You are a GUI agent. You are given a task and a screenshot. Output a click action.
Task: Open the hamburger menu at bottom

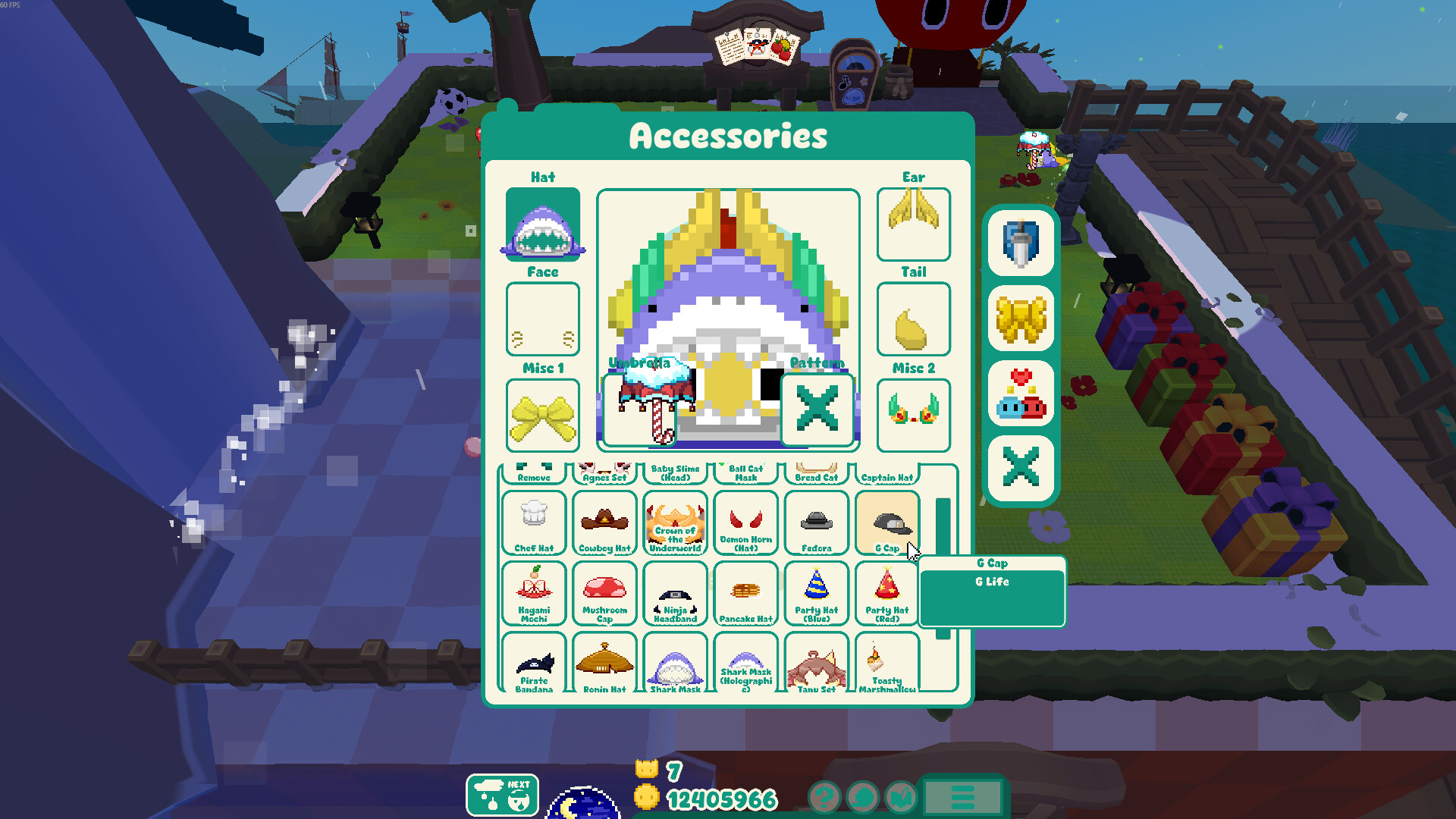[962, 798]
